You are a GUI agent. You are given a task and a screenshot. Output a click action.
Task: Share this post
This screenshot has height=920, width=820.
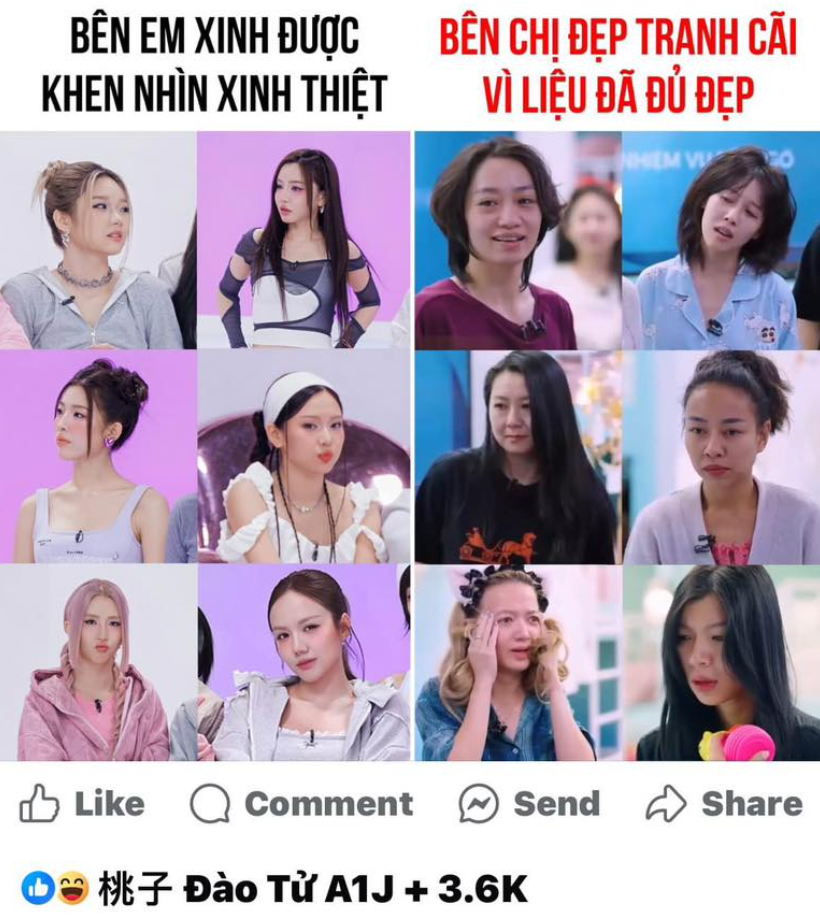[724, 803]
